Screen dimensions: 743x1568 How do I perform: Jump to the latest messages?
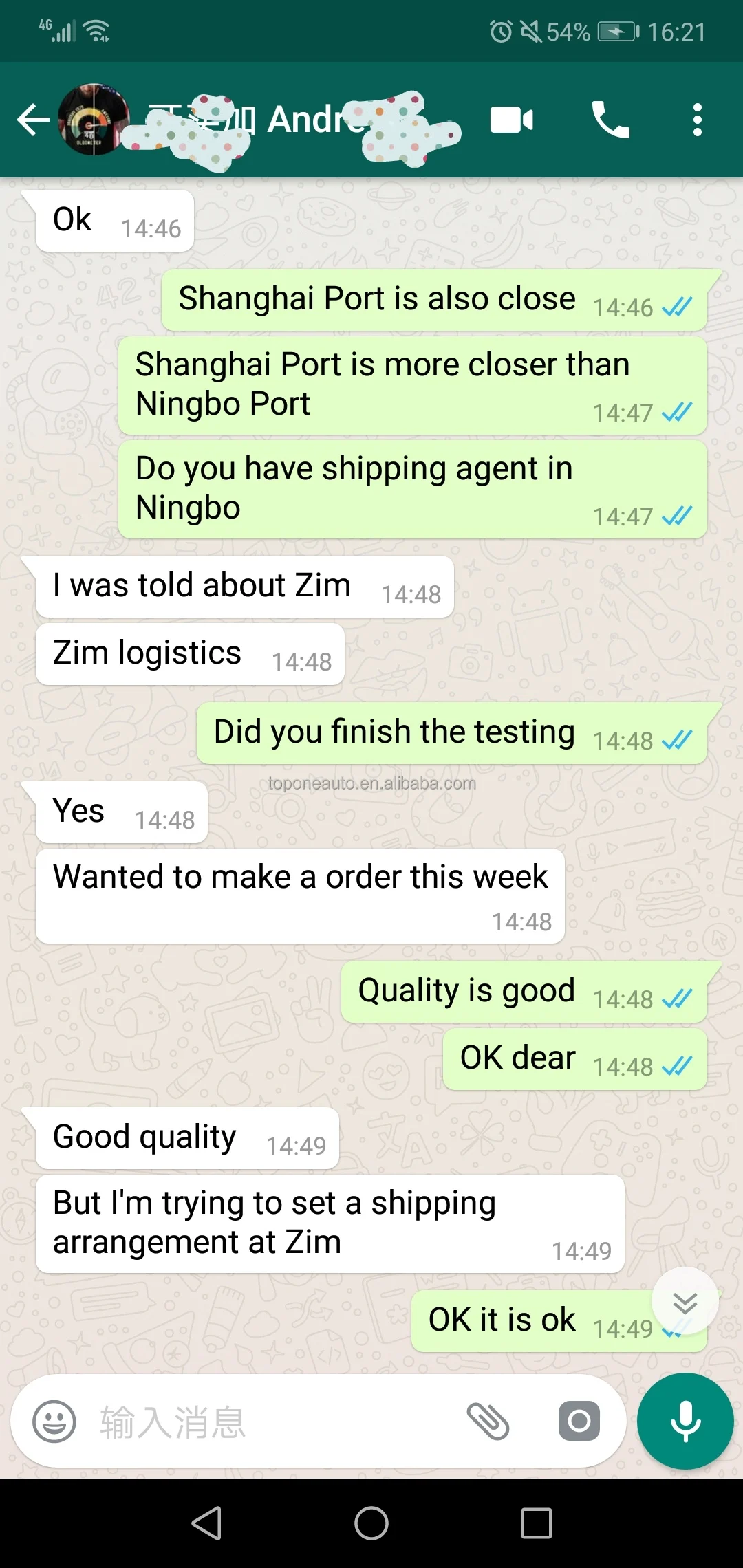[685, 1302]
